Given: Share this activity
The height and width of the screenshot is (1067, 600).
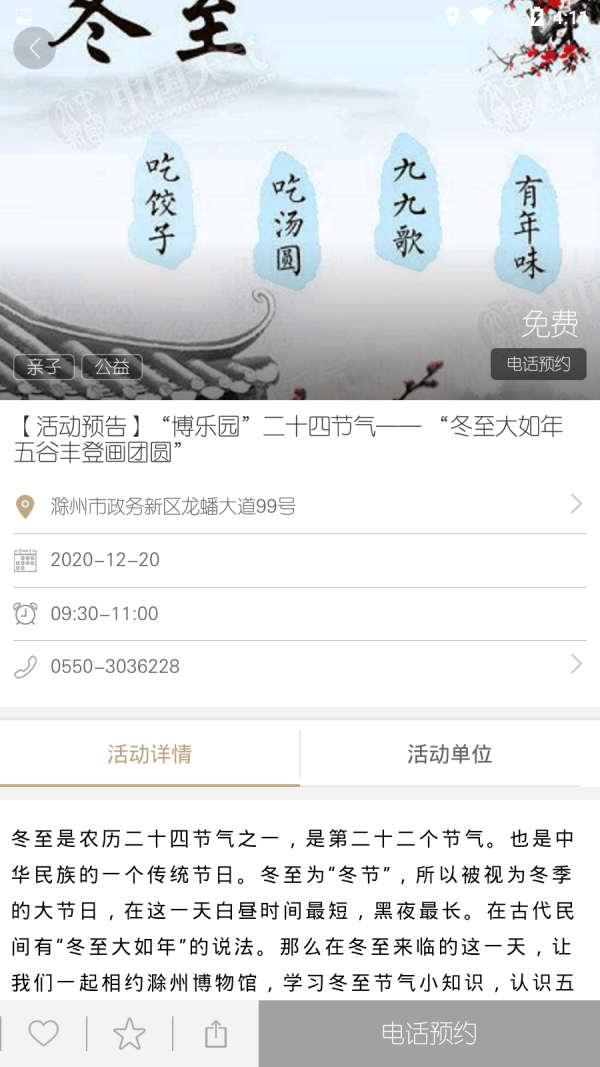Looking at the screenshot, I should (215, 1033).
